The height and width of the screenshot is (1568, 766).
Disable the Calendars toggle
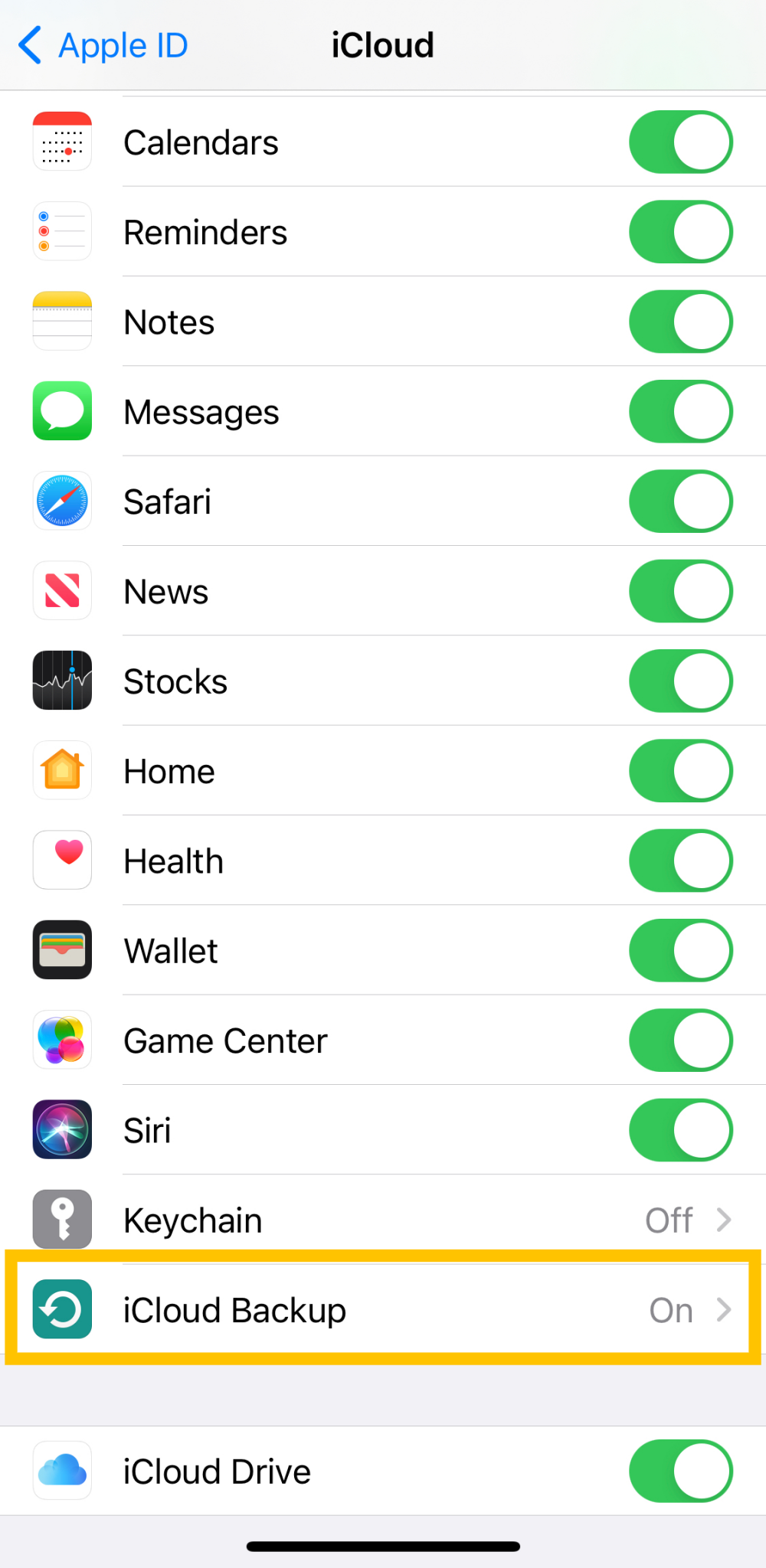coord(680,142)
